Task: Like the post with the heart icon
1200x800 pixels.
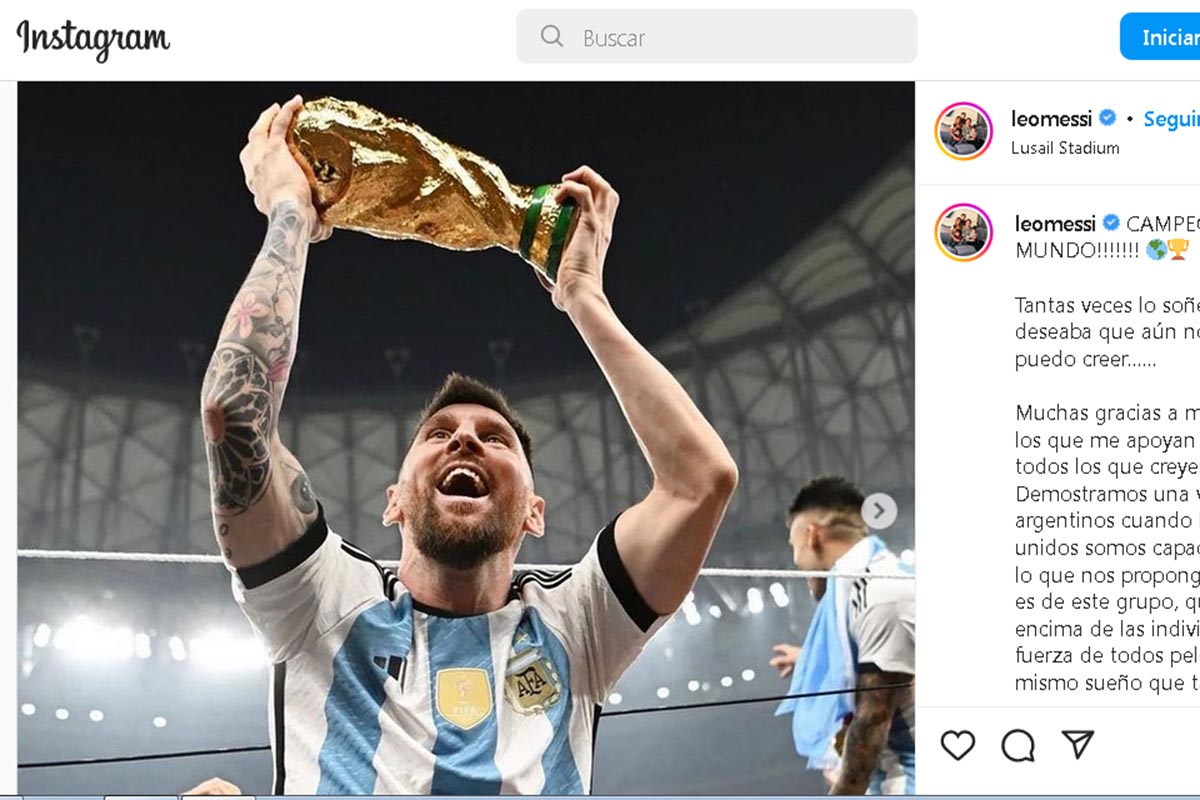Action: click(x=958, y=745)
